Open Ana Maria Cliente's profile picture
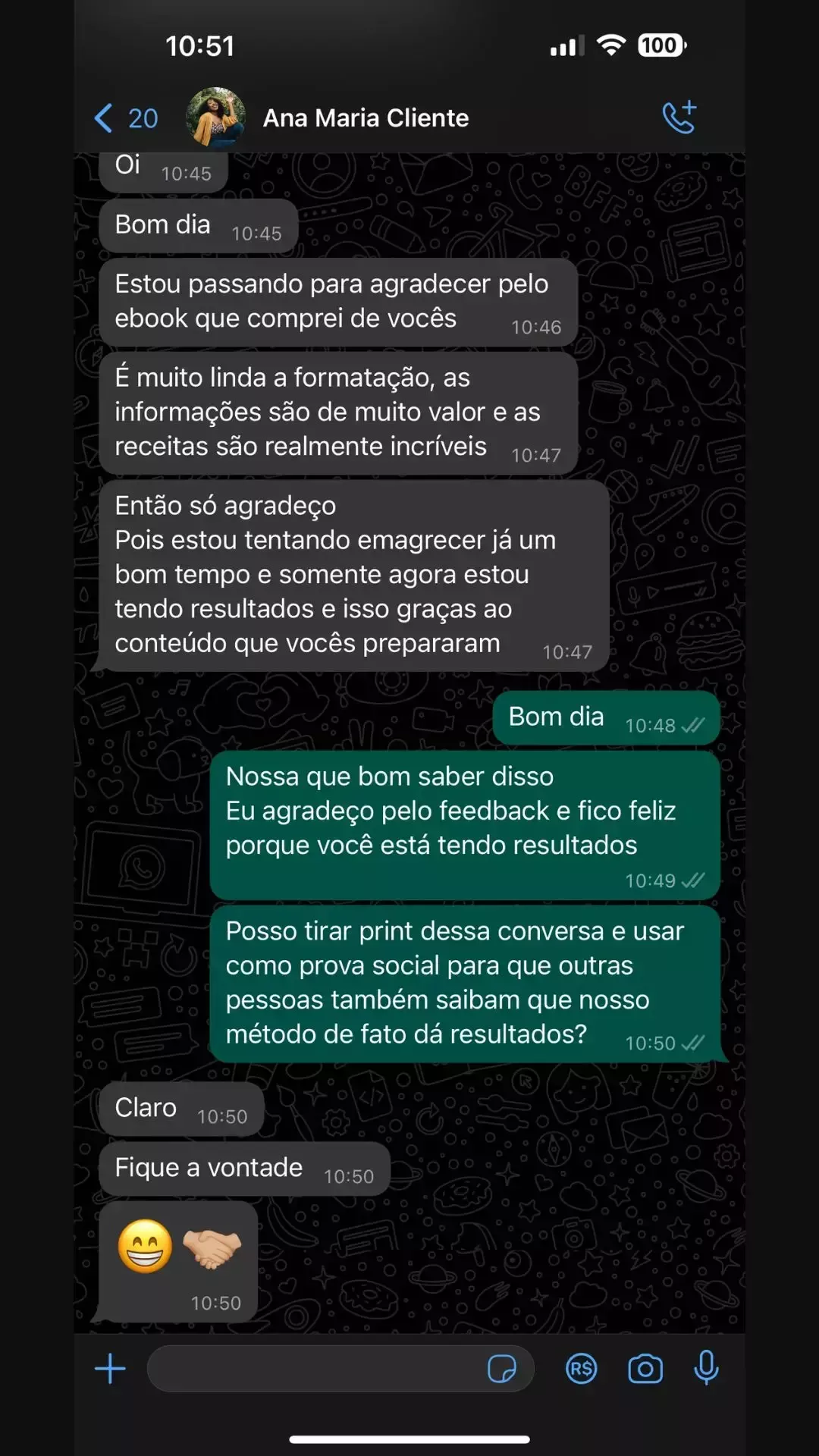The height and width of the screenshot is (1456, 819). click(x=216, y=118)
